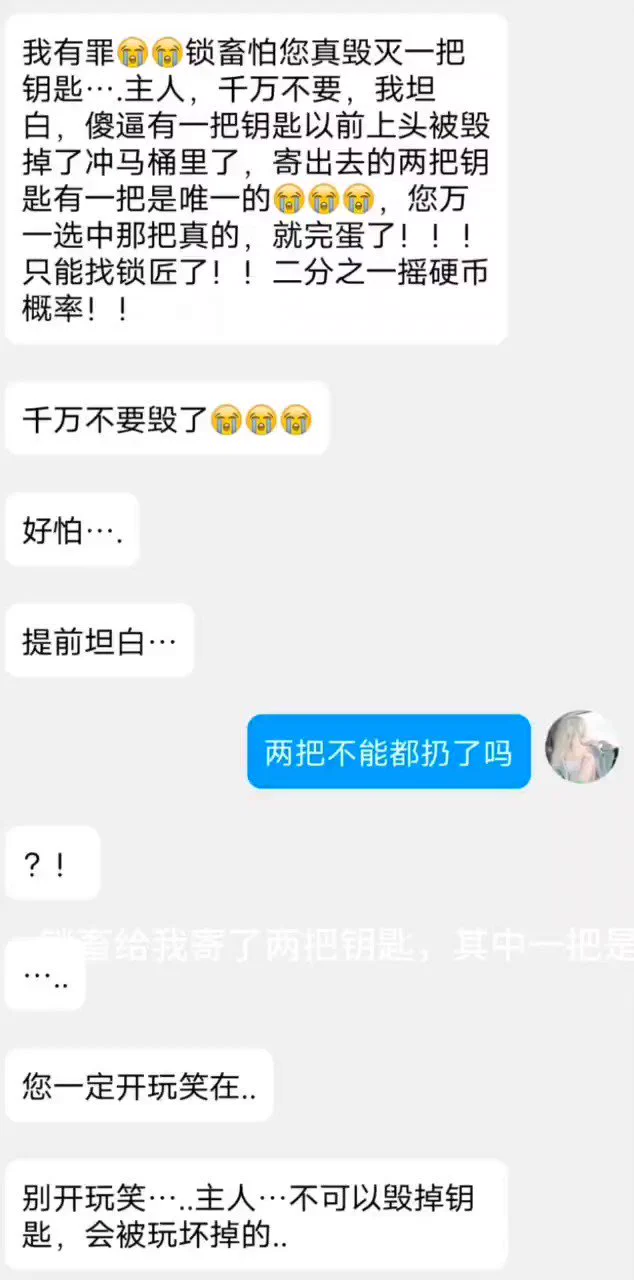Open the sender's profile avatar
The height and width of the screenshot is (1280, 634).
coord(582,747)
